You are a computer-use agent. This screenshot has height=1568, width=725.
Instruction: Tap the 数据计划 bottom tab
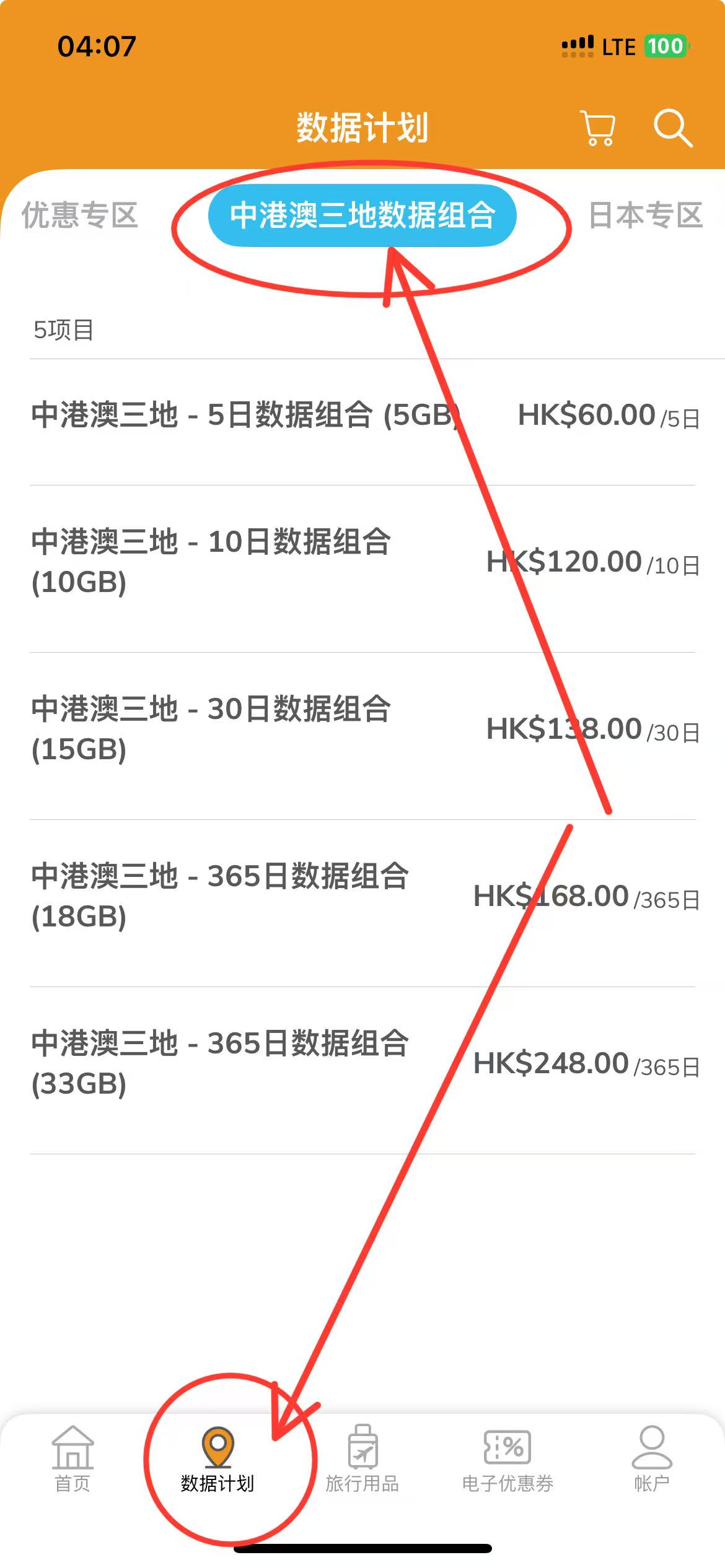[x=217, y=1459]
